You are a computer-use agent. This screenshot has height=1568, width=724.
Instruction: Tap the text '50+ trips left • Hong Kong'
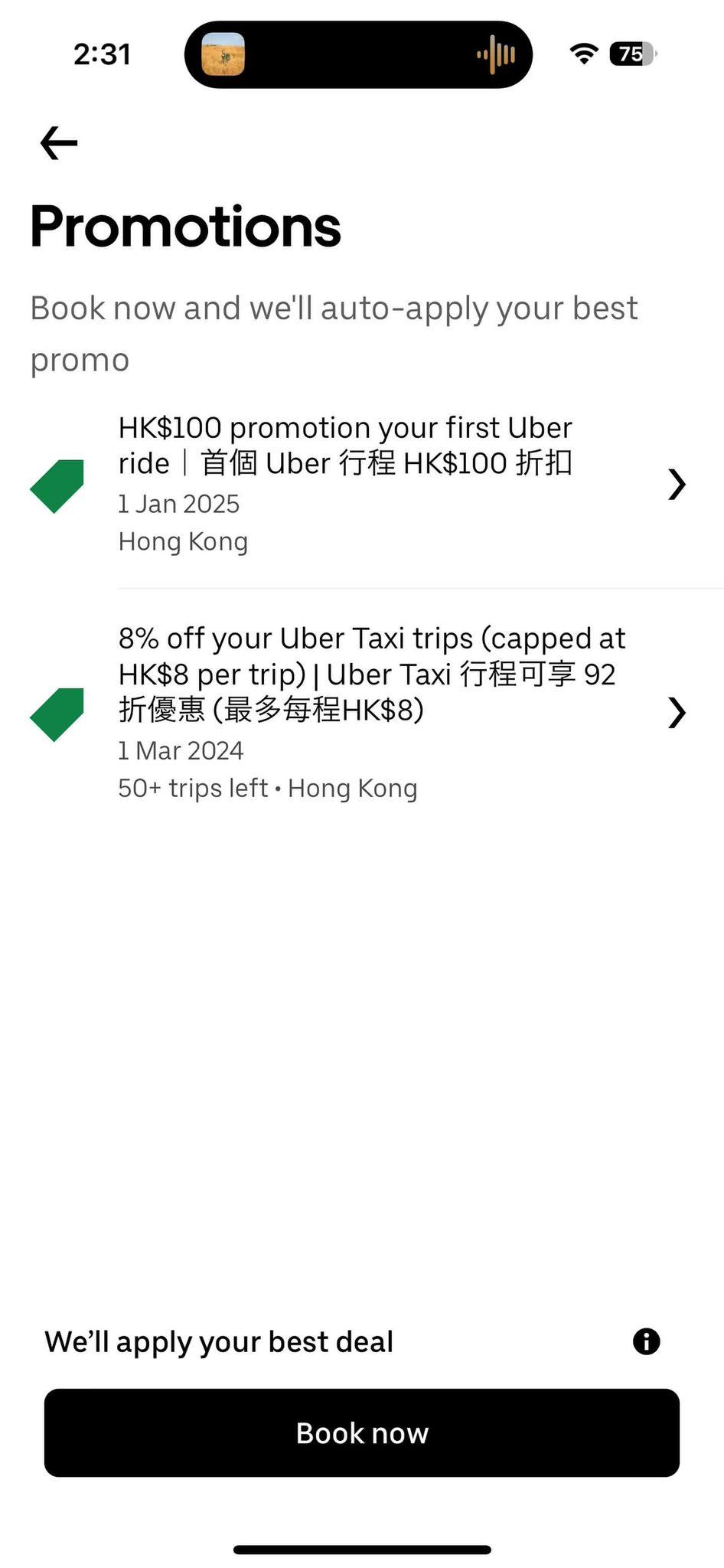[267, 788]
